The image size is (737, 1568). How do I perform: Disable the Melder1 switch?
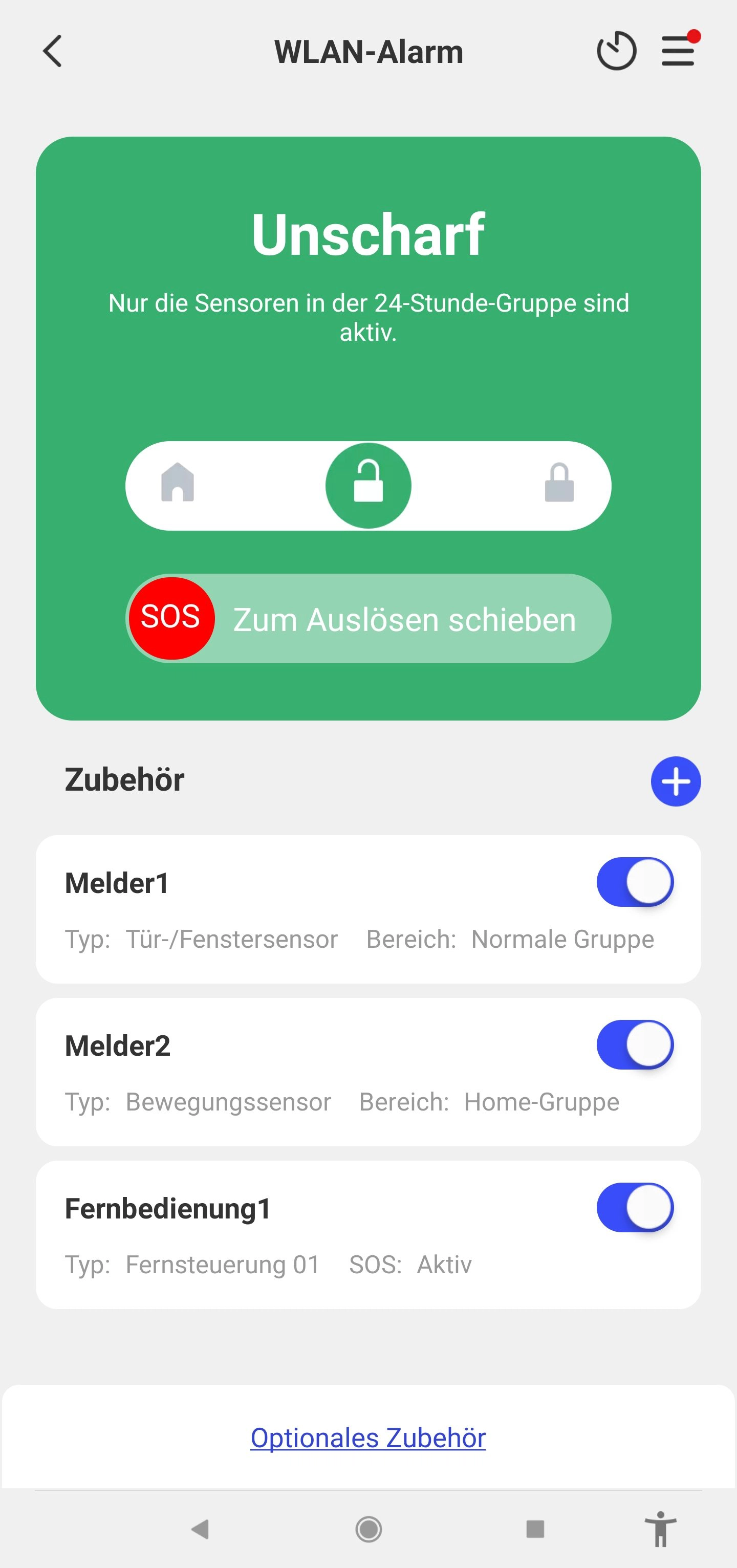click(635, 882)
